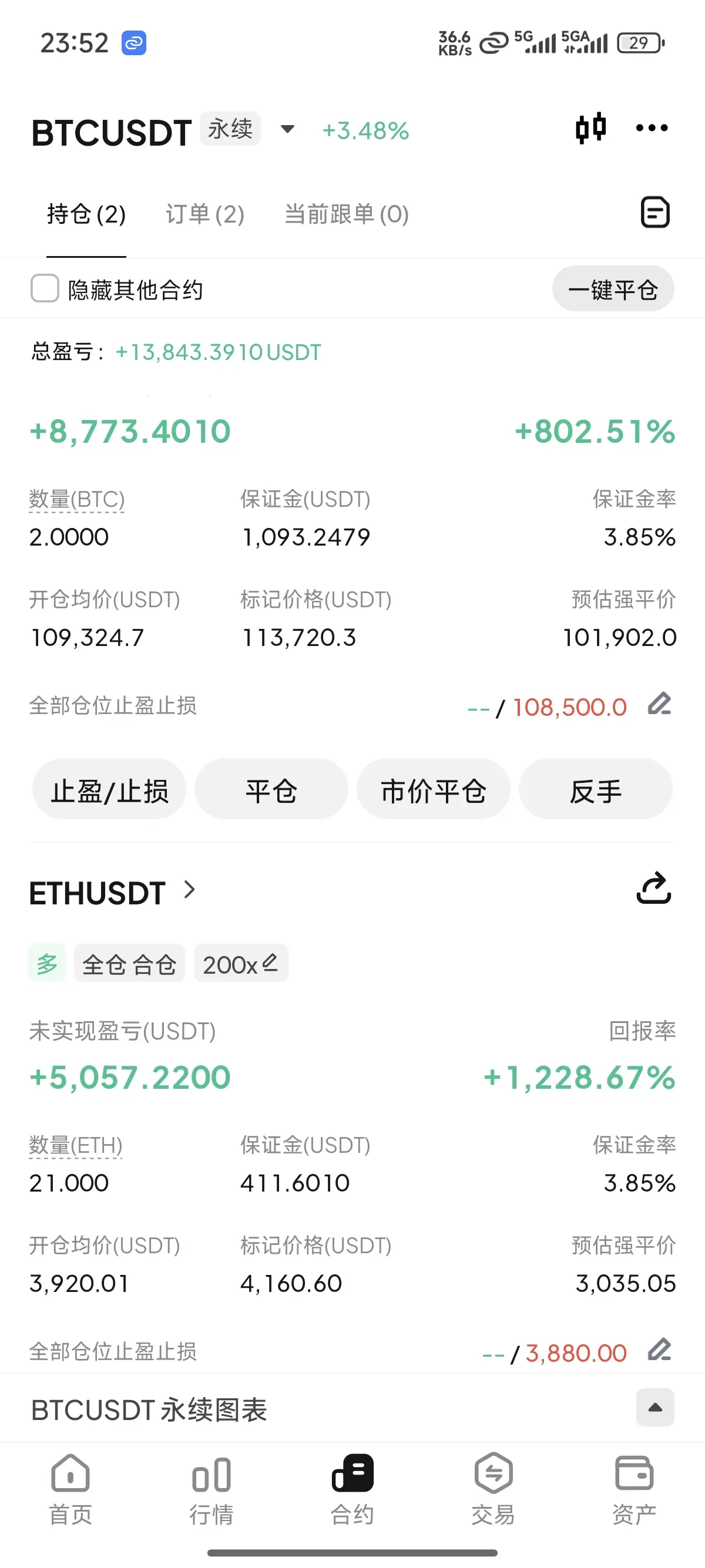The width and height of the screenshot is (705, 1568).
Task: Open the ETHUSDT contract page
Action: (113, 893)
